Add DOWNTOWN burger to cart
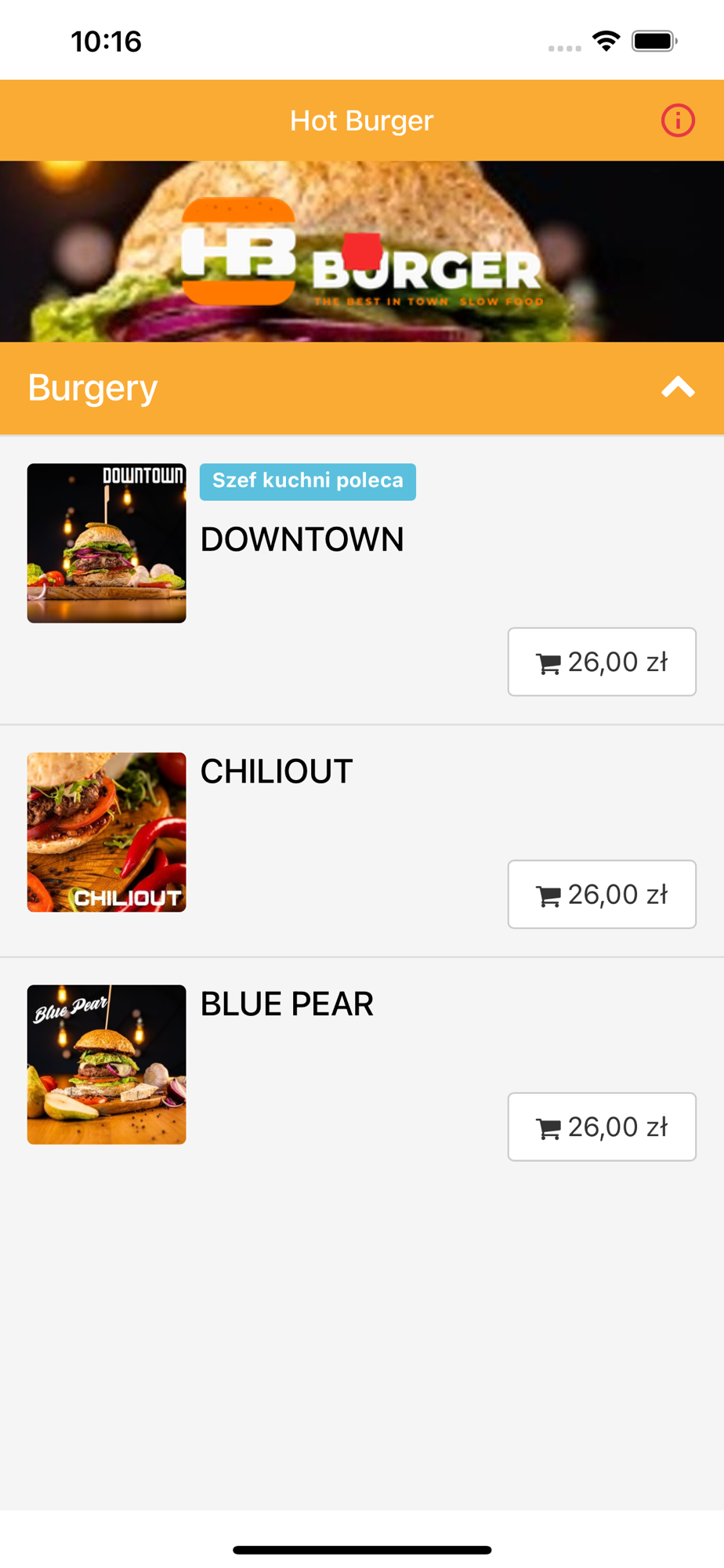This screenshot has height=1568, width=724. point(602,662)
